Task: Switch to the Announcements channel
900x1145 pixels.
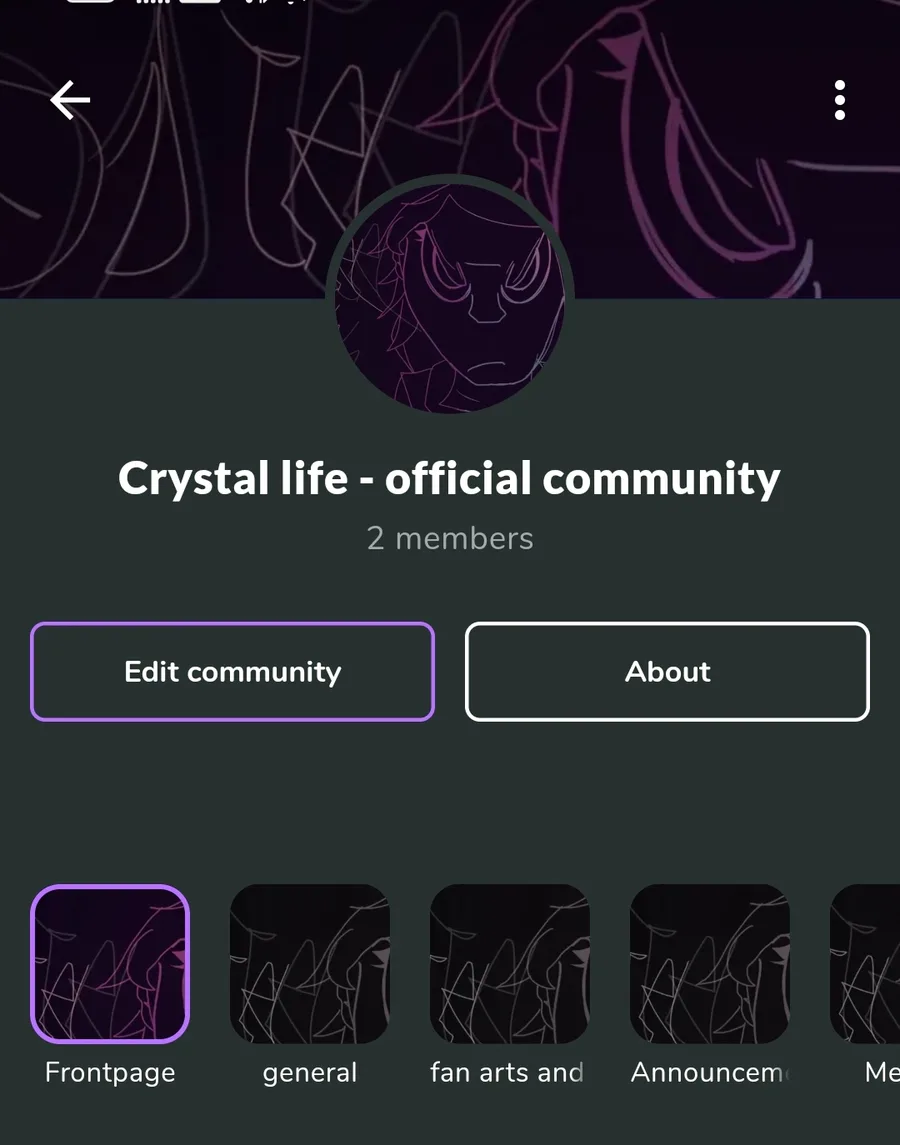Action: [x=709, y=964]
